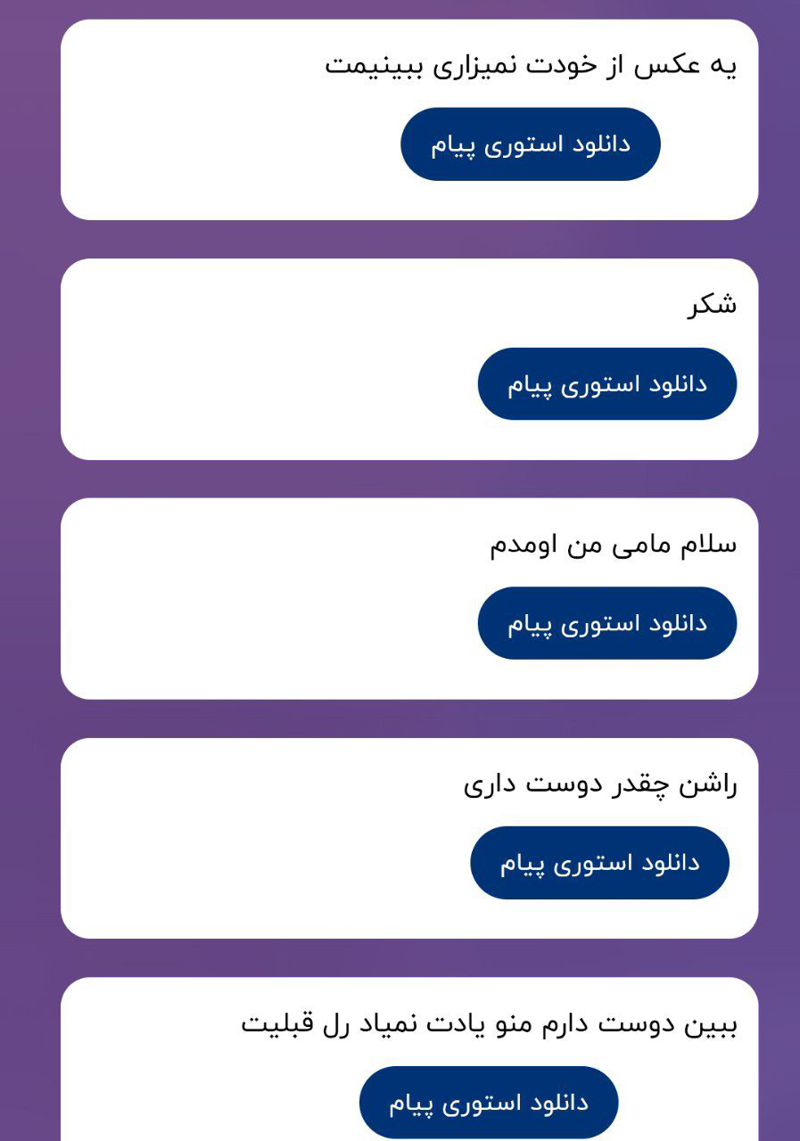This screenshot has width=800, height=1141.
Task: Tap 'دانلود استوری پیام' under the 'شکر' message
Action: (x=607, y=384)
